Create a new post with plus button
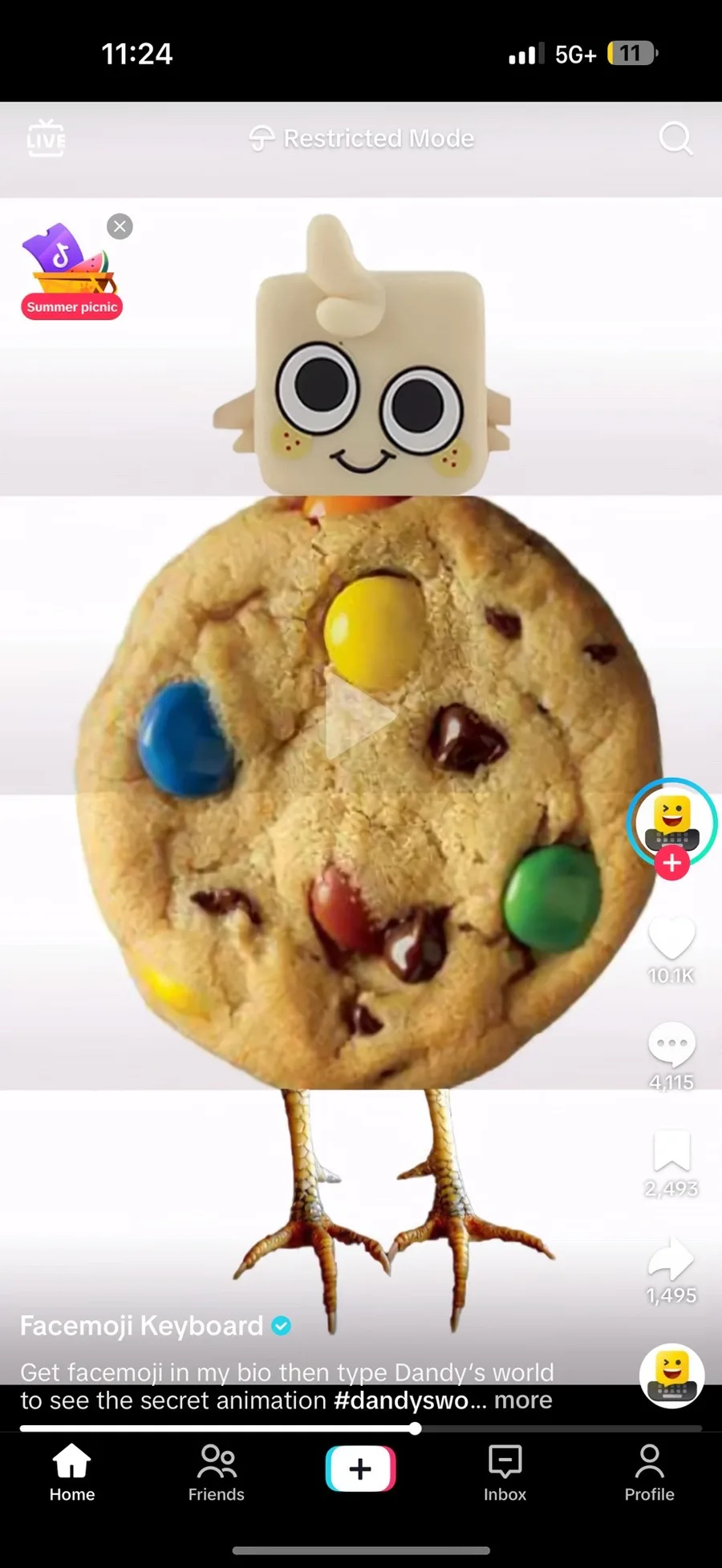 [360, 1468]
